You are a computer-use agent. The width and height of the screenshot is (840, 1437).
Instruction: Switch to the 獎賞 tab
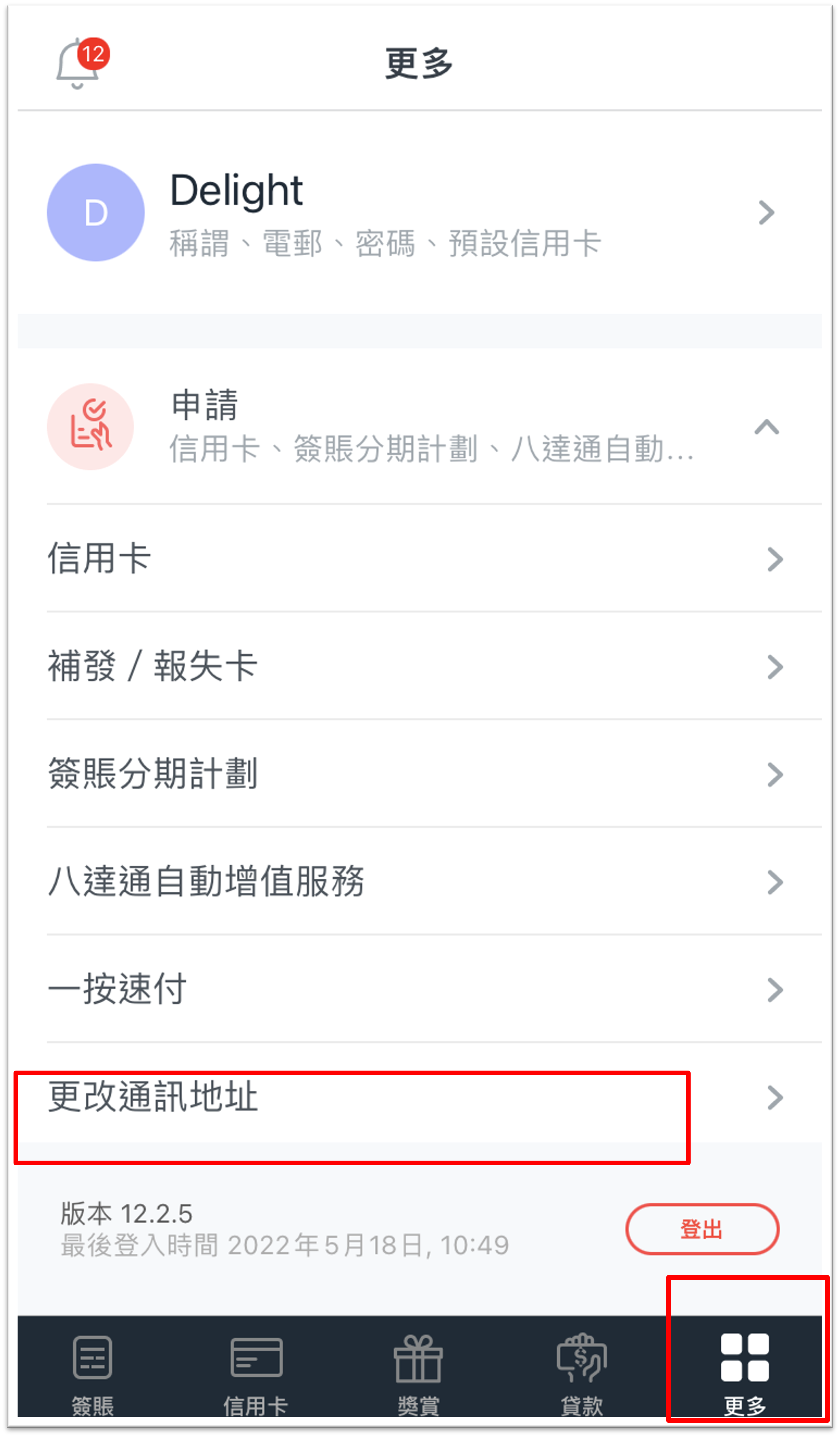tap(419, 1372)
